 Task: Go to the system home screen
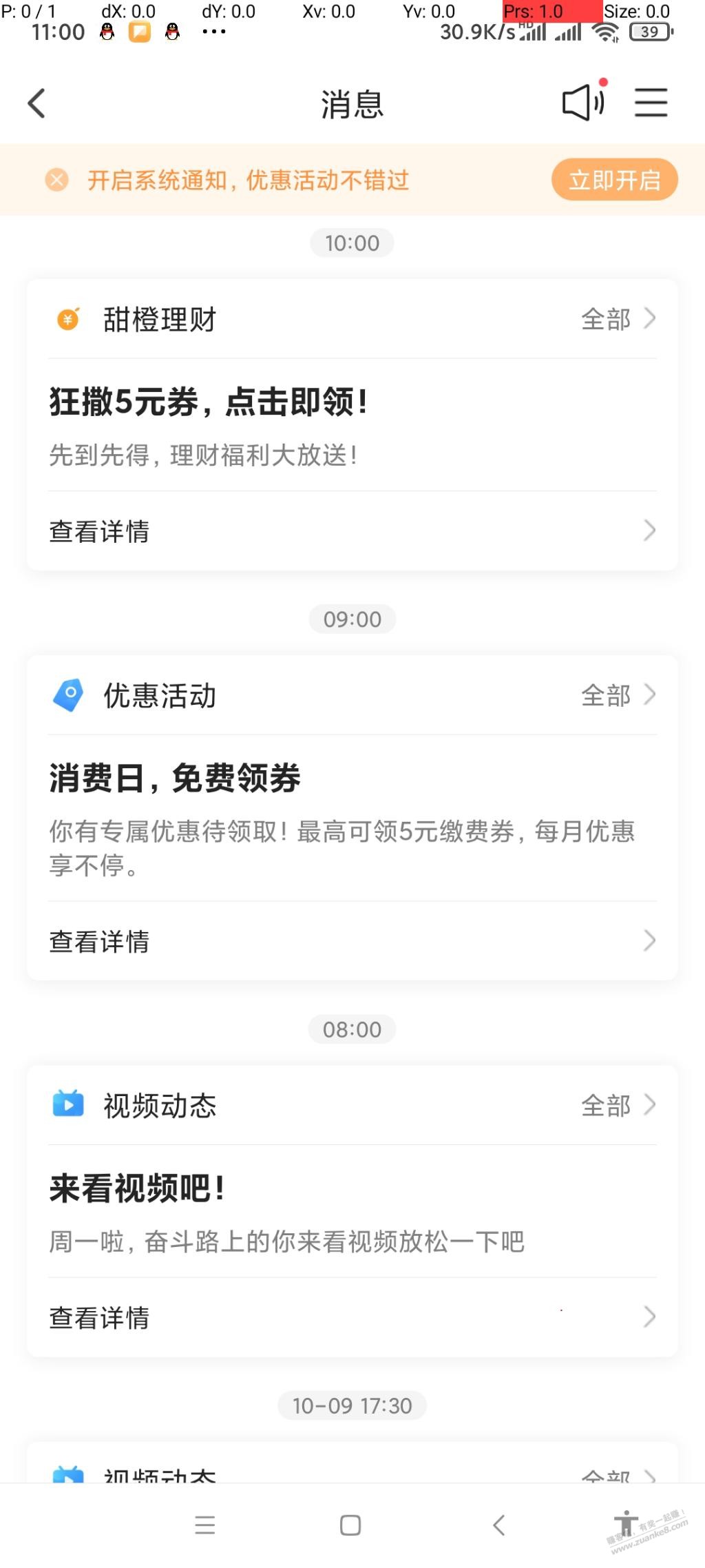(x=350, y=1525)
